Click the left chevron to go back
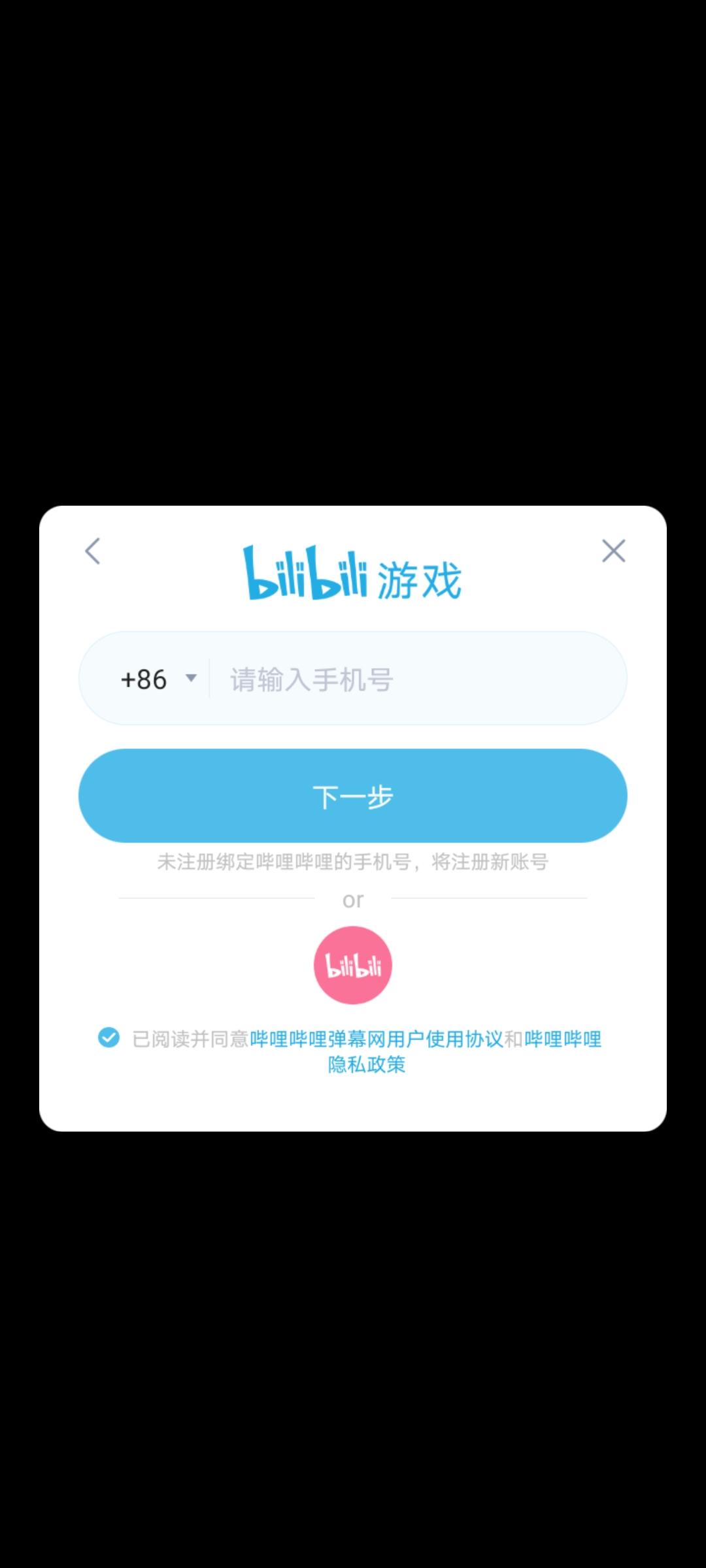This screenshot has width=706, height=1568. pos(92,552)
